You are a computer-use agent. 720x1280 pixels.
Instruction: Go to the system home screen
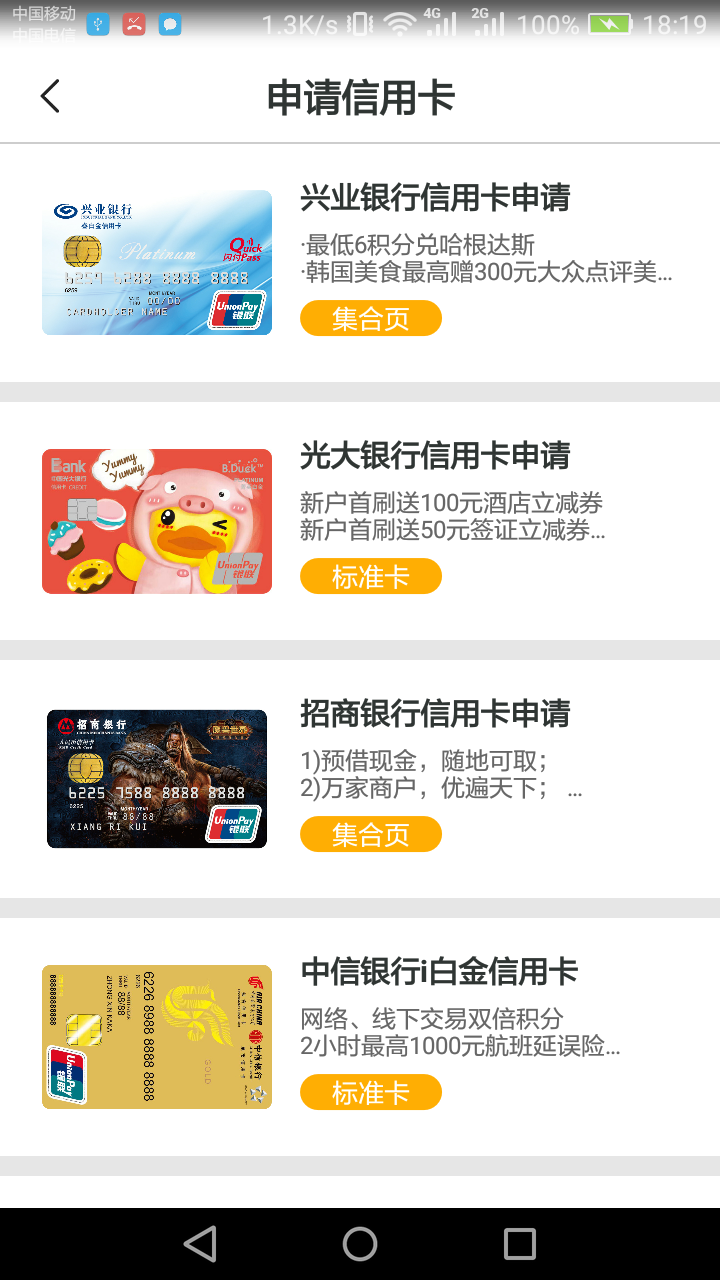pyautogui.click(x=360, y=1244)
